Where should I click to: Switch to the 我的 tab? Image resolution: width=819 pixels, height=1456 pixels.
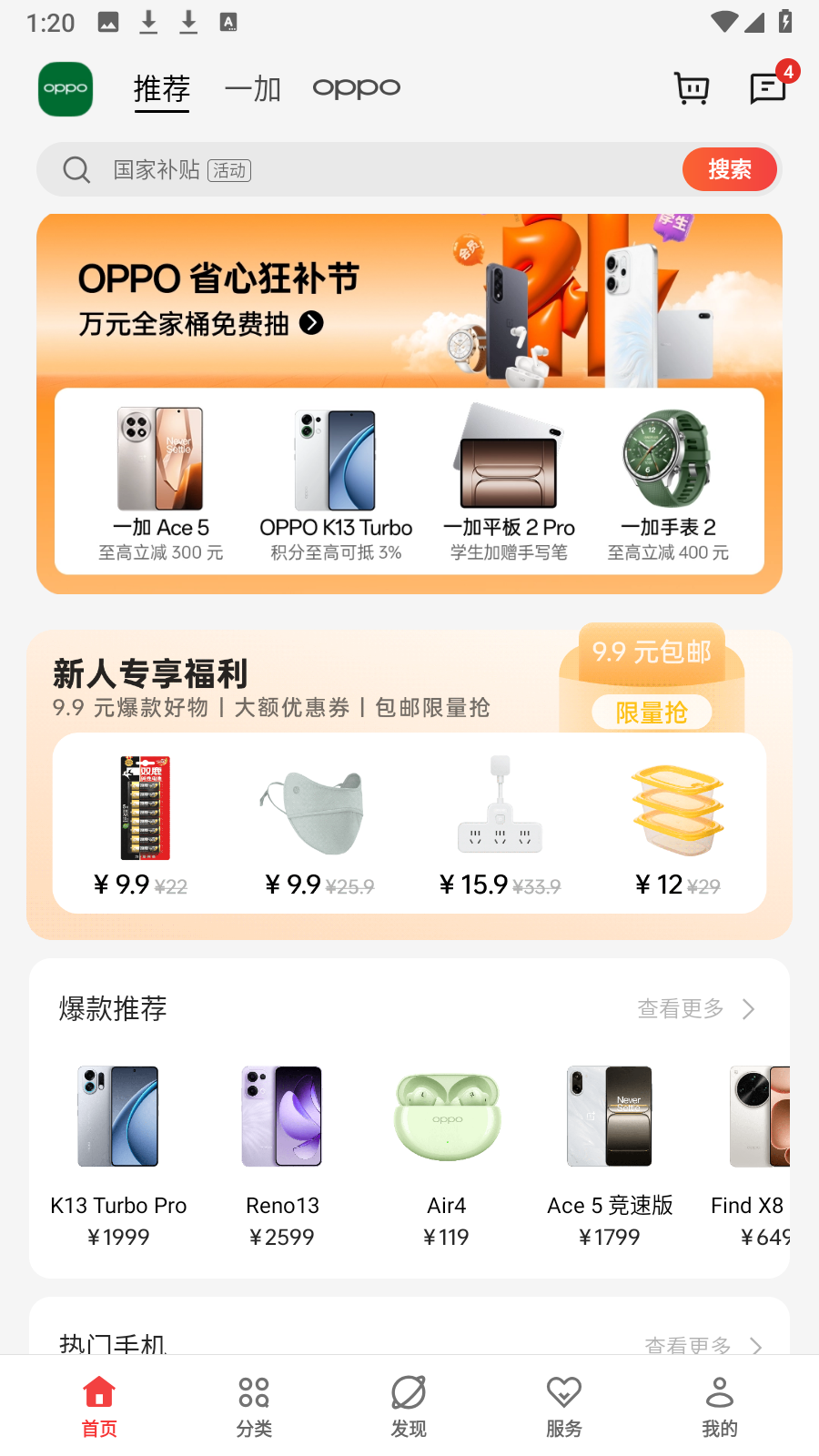(x=719, y=1406)
